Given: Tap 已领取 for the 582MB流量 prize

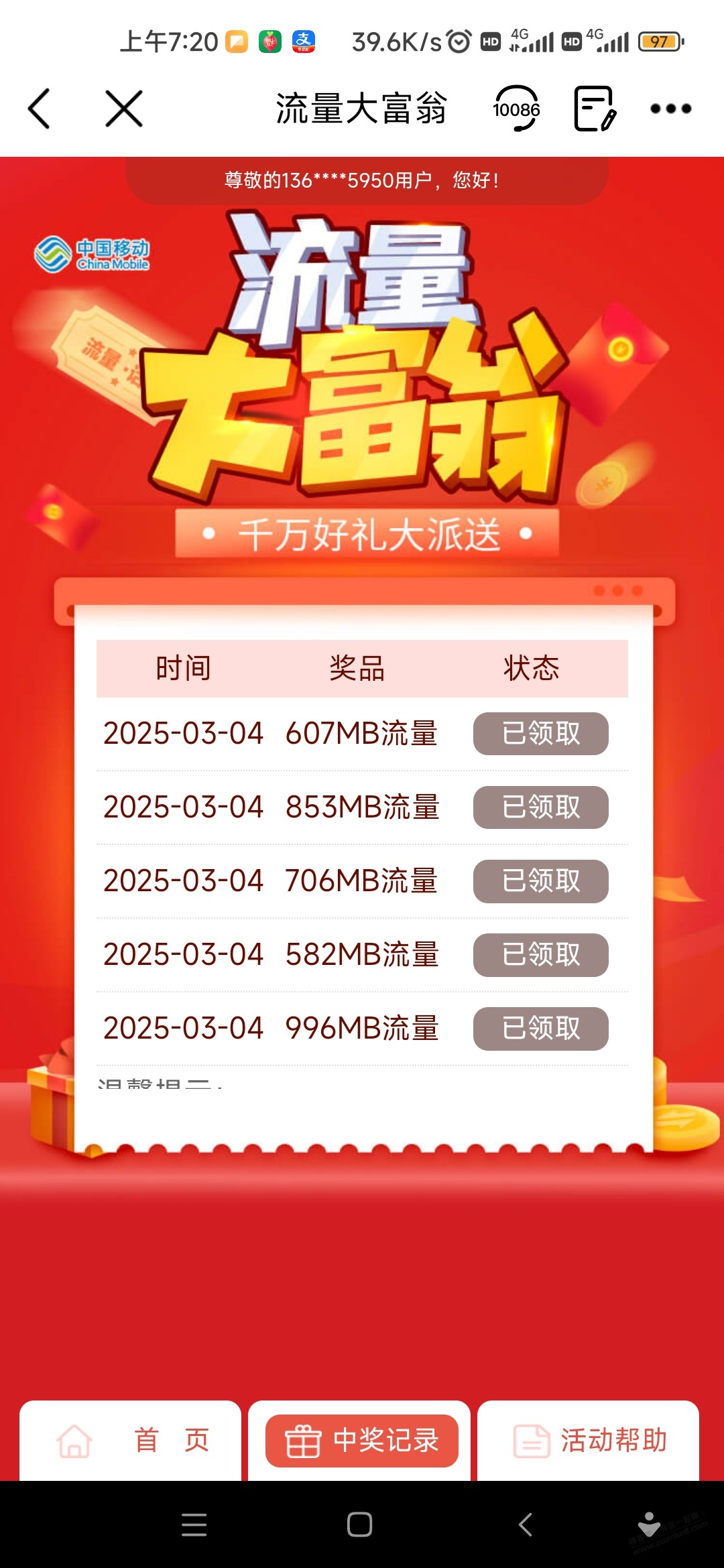Looking at the screenshot, I should tap(540, 955).
